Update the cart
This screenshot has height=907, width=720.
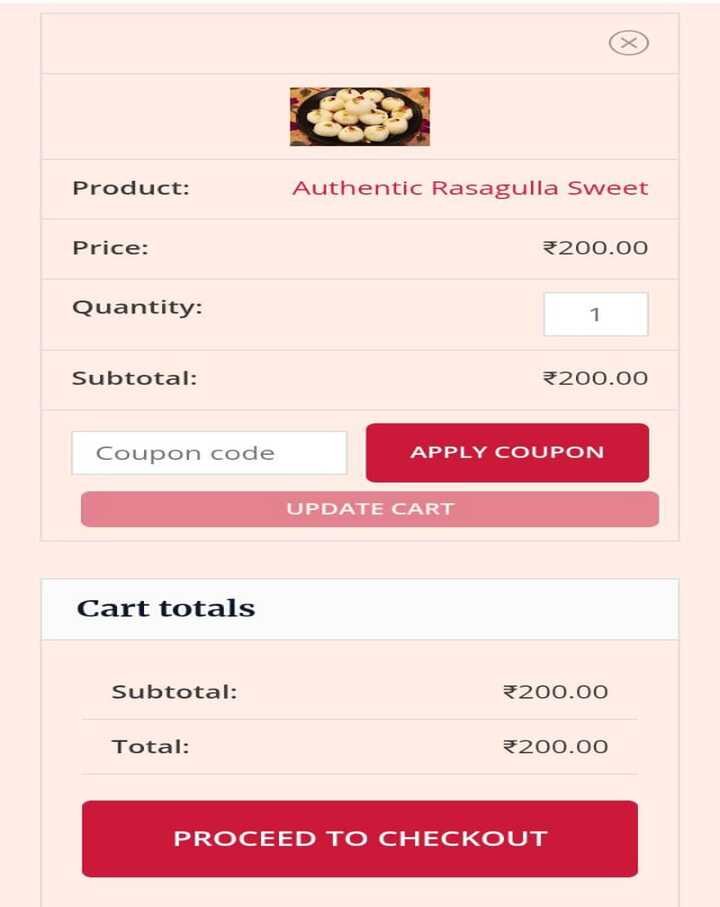369,509
